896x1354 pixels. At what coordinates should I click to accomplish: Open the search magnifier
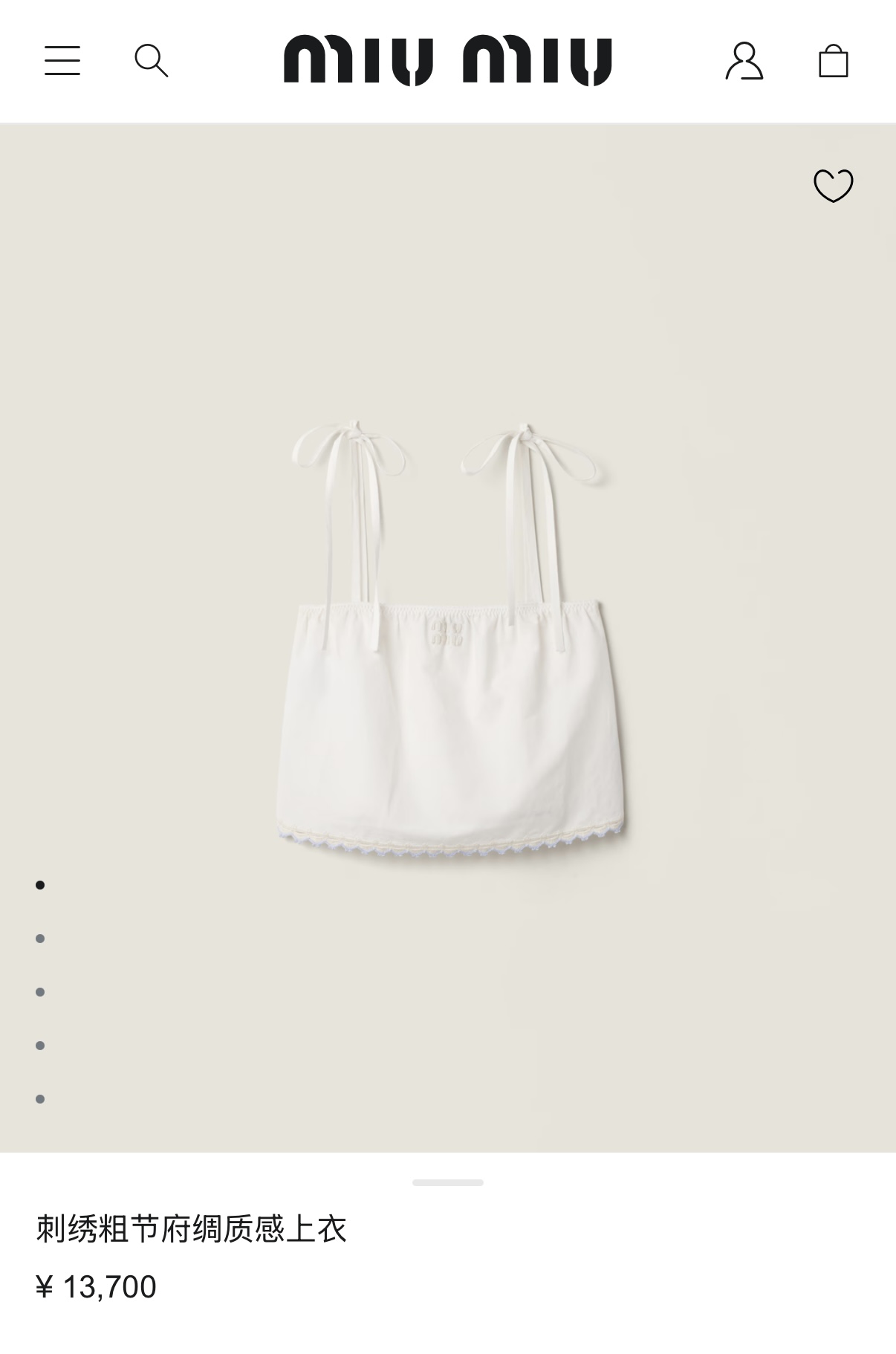point(151,60)
